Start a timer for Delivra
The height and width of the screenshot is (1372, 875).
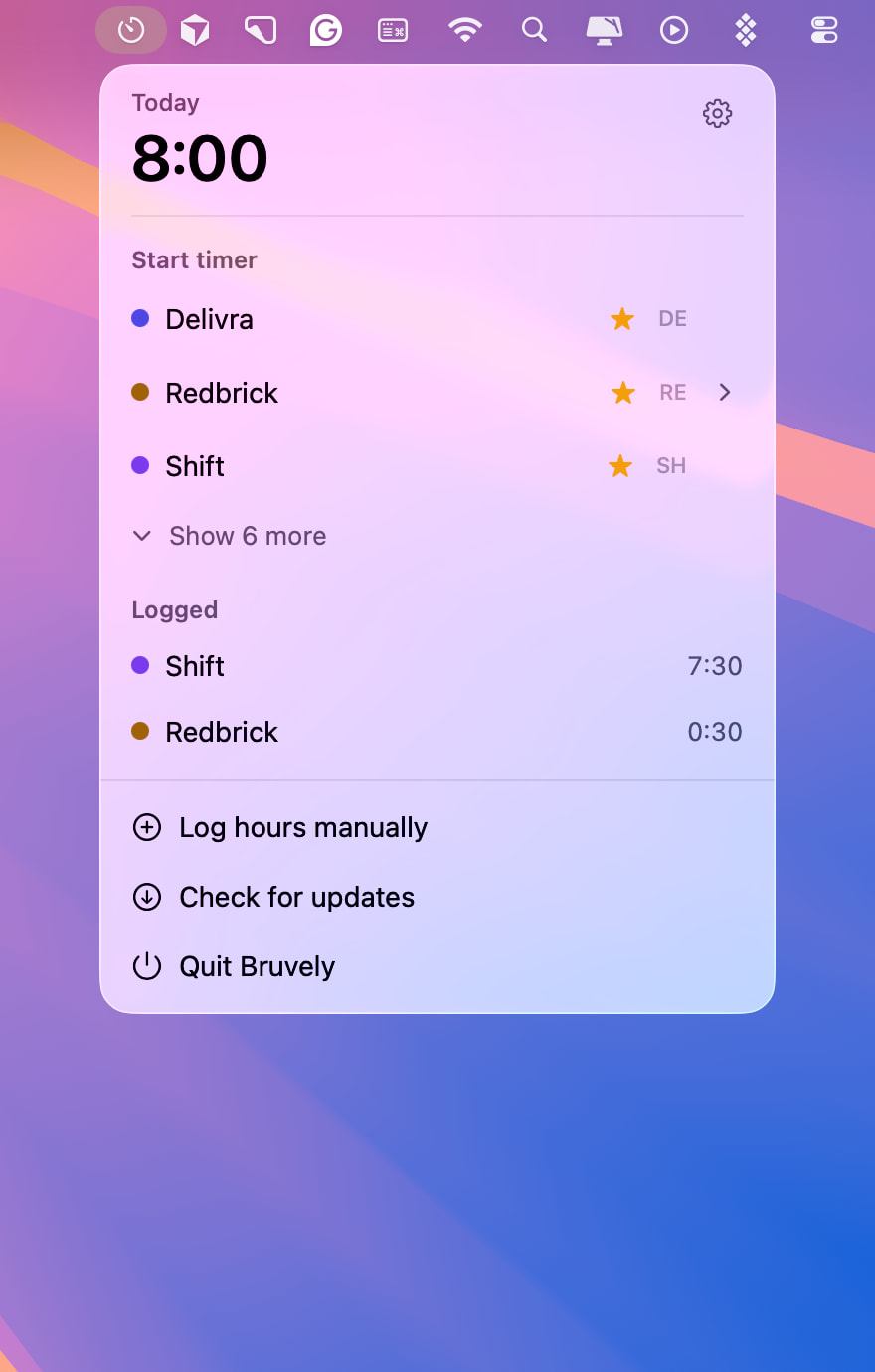437,319
